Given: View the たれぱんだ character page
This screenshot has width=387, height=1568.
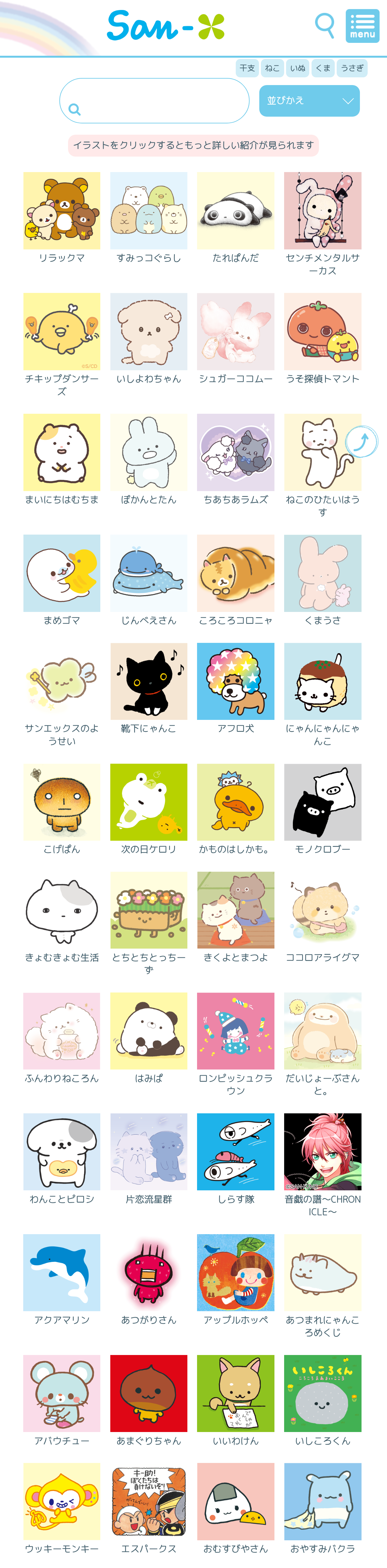Looking at the screenshot, I should click(x=236, y=218).
